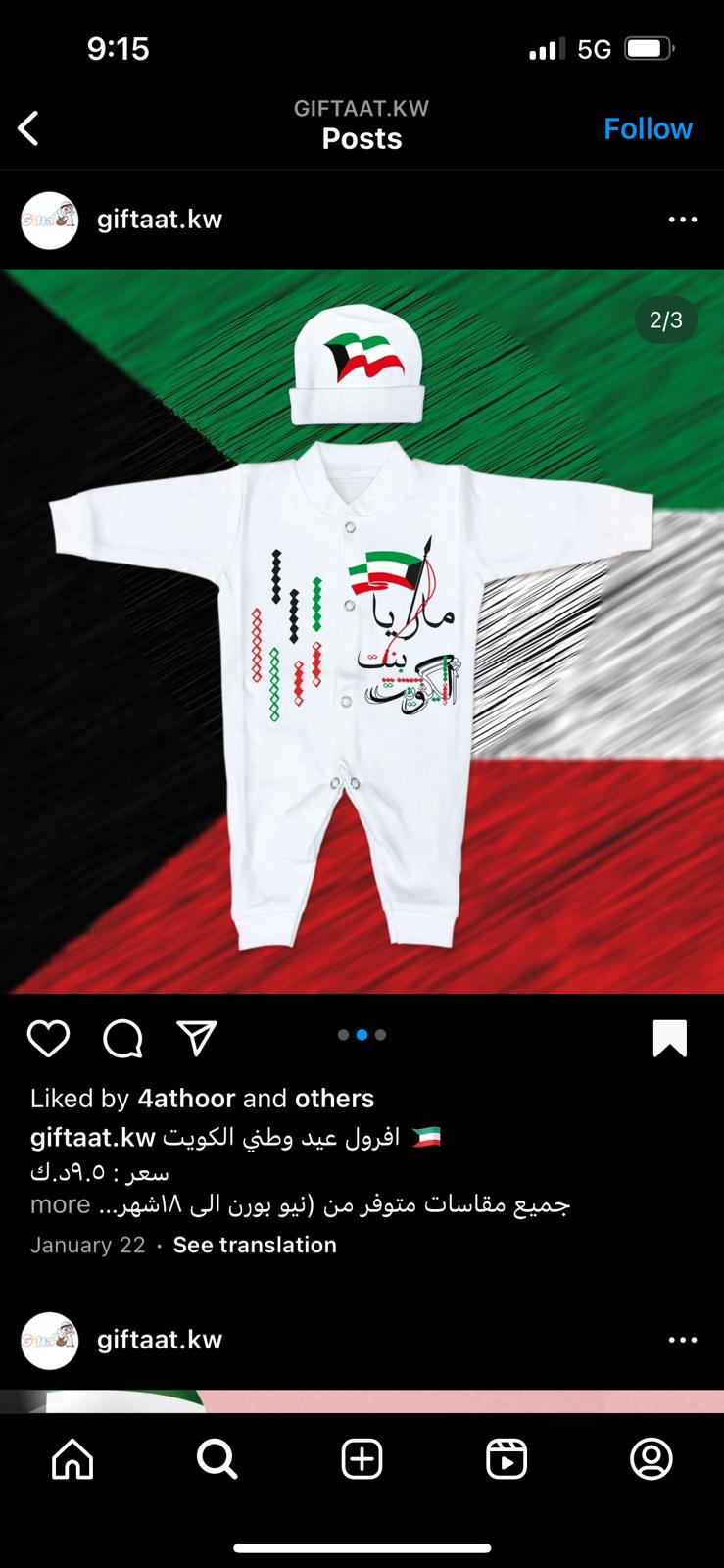The width and height of the screenshot is (724, 1568).
Task: Like the Kuwait national day romper post
Action: coord(48,1038)
